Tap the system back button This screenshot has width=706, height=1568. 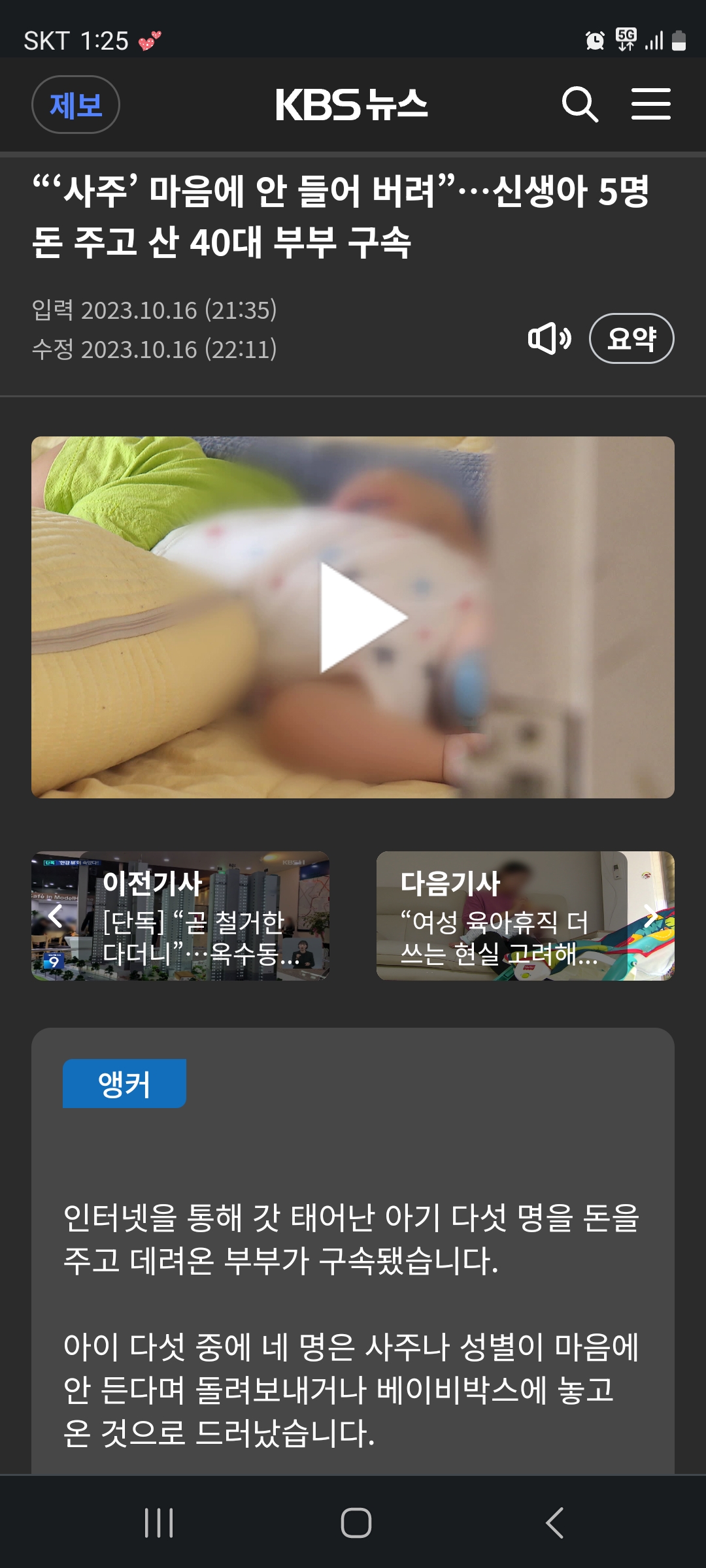tap(554, 1523)
